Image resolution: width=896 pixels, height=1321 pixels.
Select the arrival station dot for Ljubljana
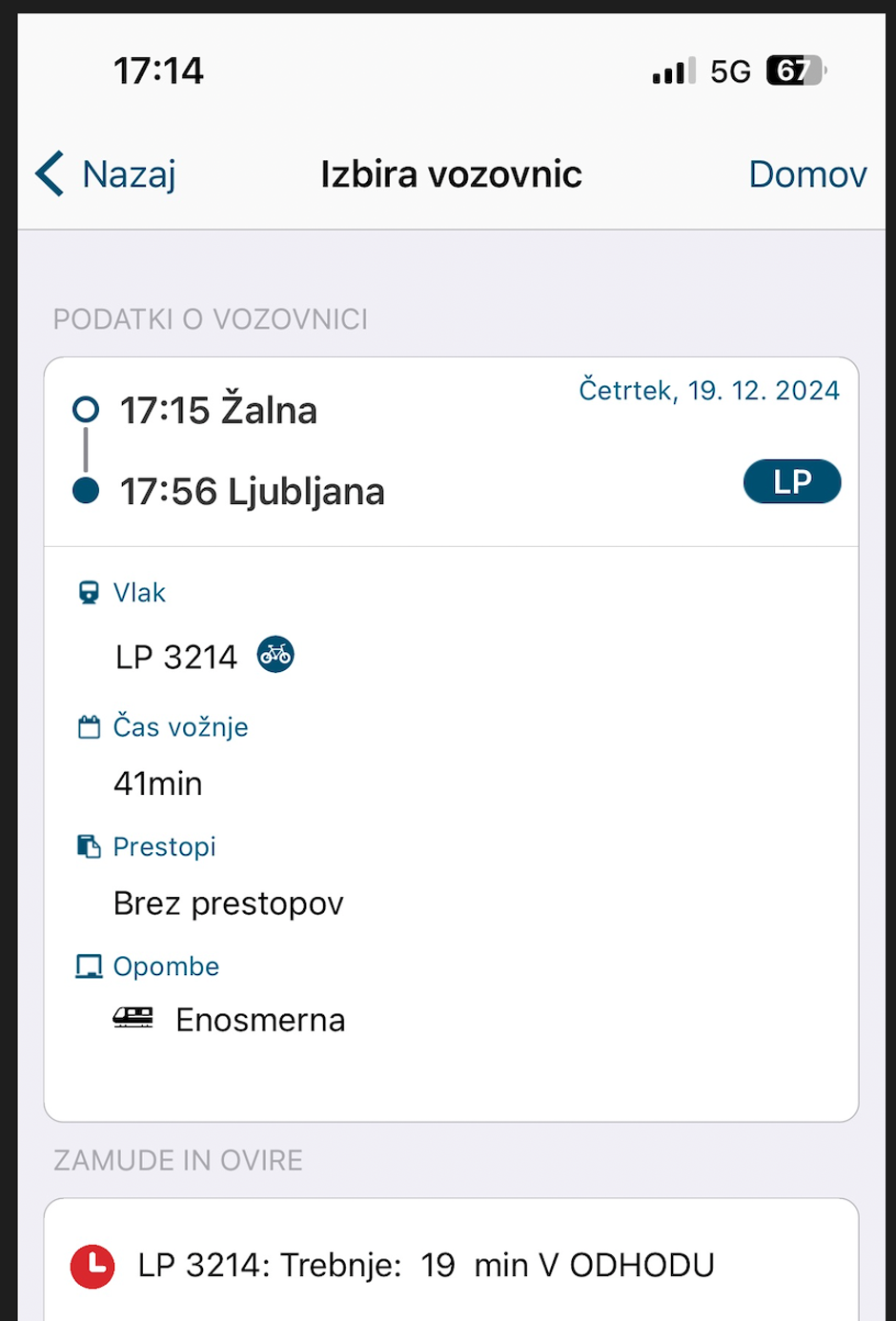tap(88, 491)
